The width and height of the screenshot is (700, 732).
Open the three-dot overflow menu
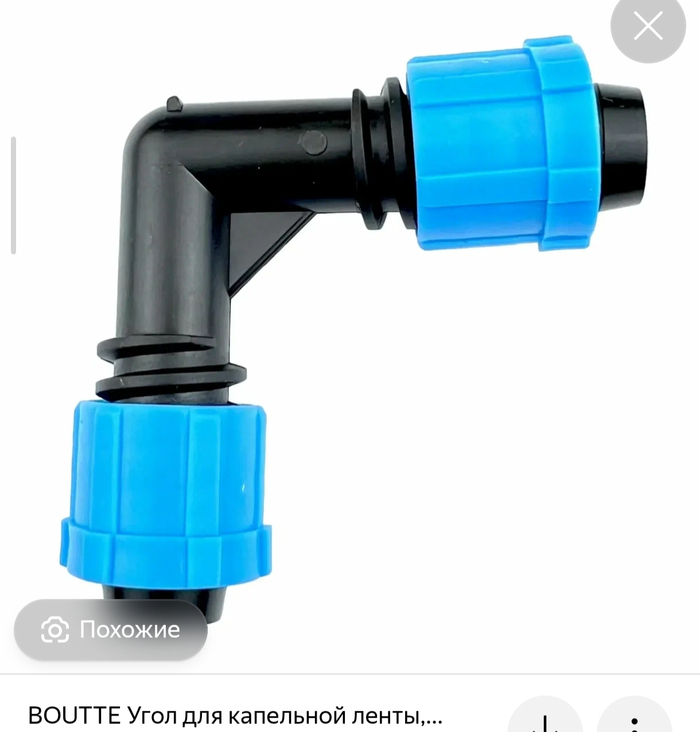point(634,720)
